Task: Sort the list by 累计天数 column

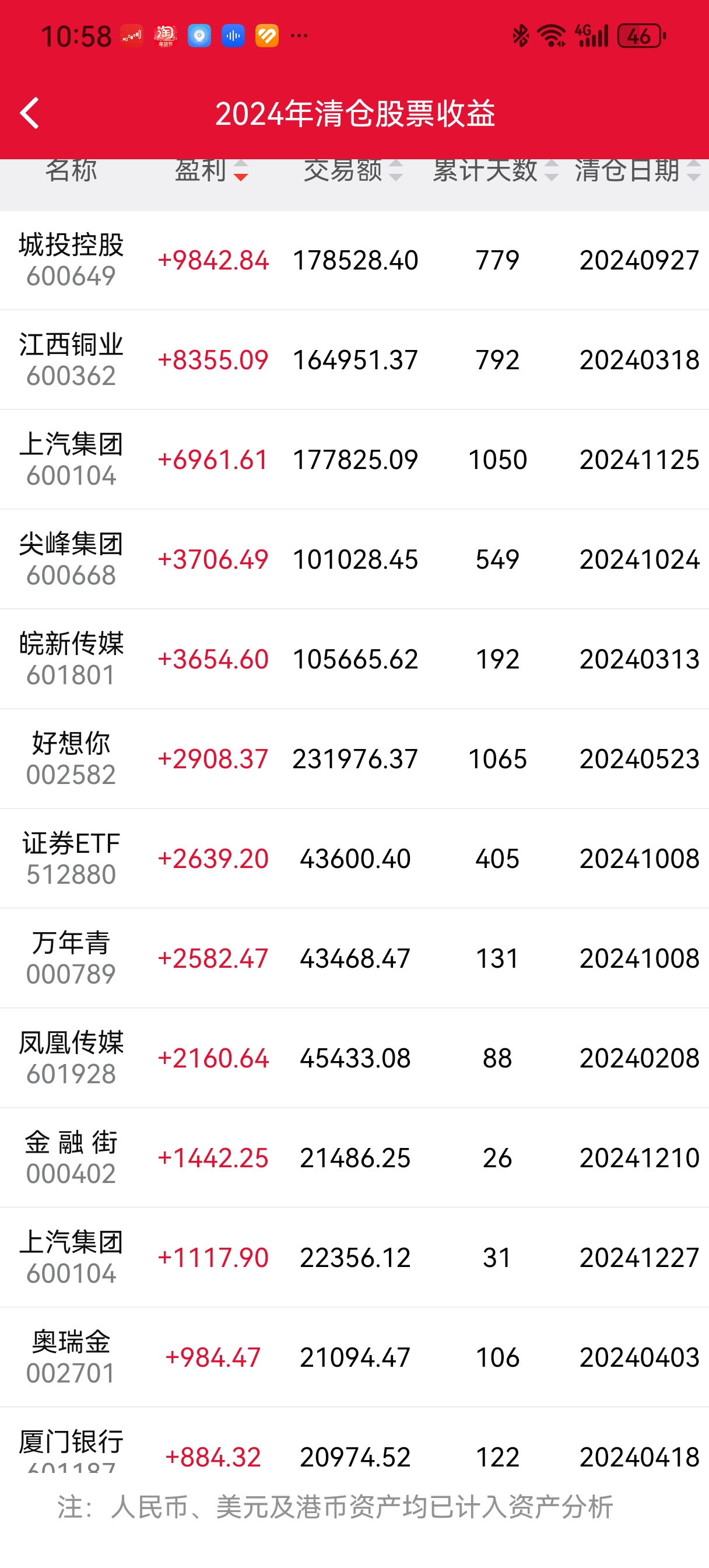Action: pyautogui.click(x=494, y=170)
